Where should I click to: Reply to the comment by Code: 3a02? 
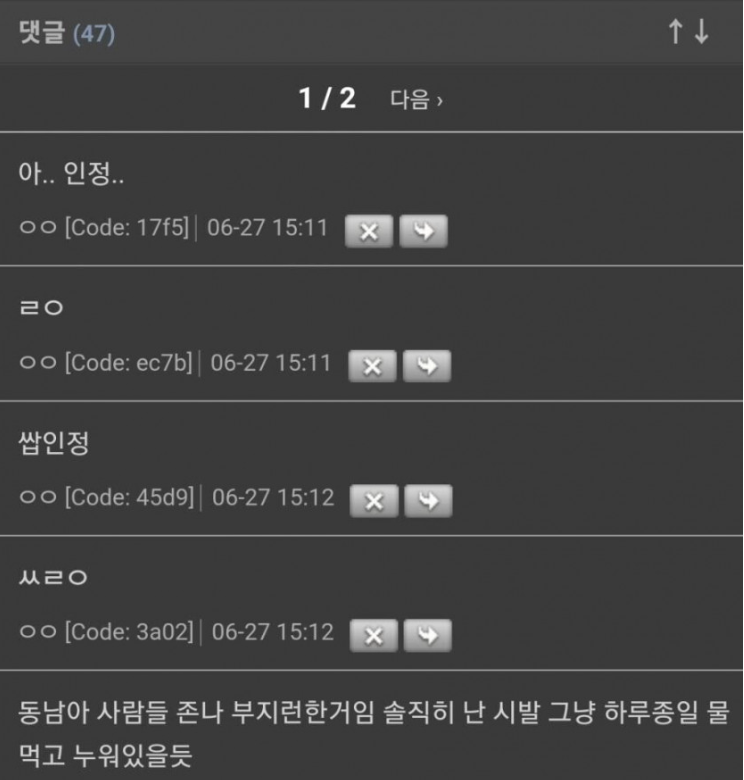428,635
